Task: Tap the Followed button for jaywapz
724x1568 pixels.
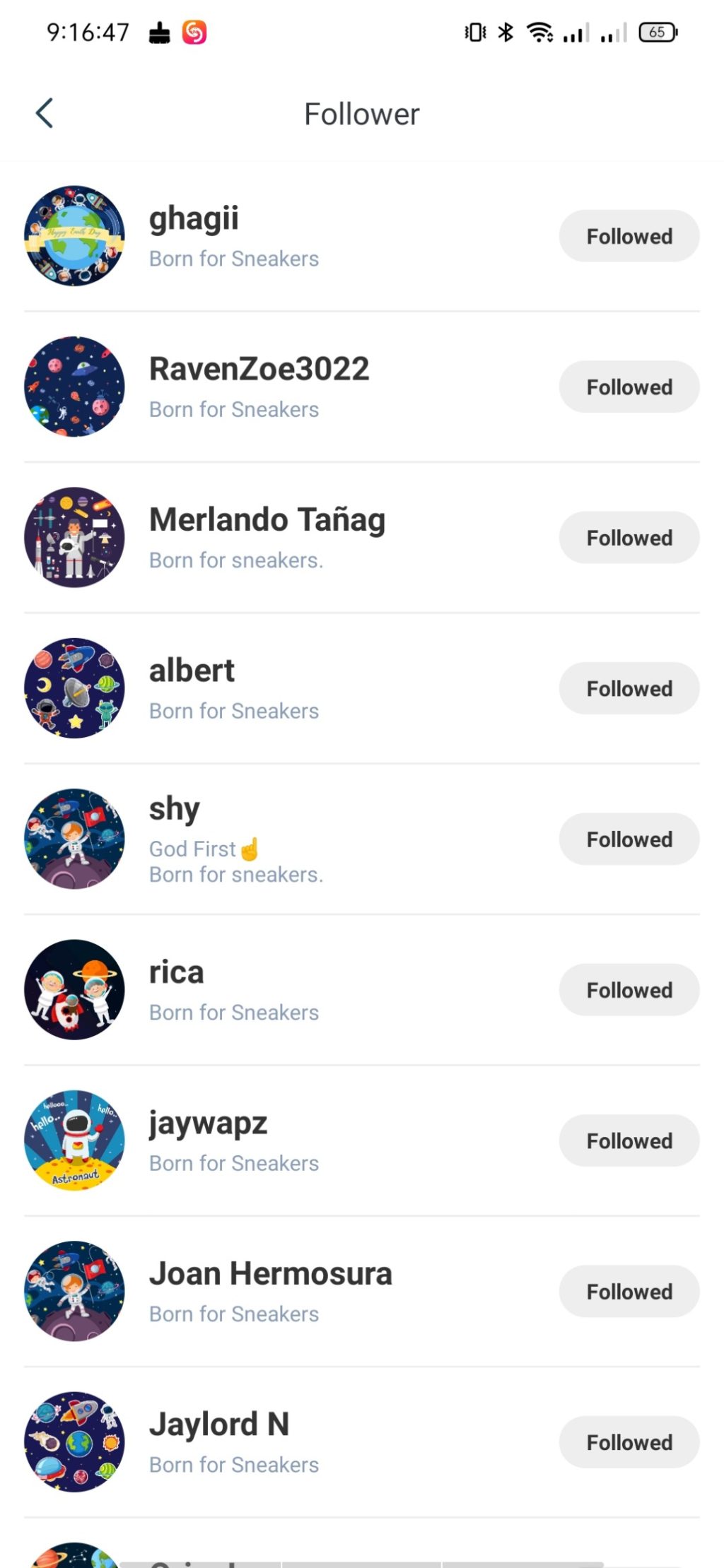Action: coord(629,1140)
